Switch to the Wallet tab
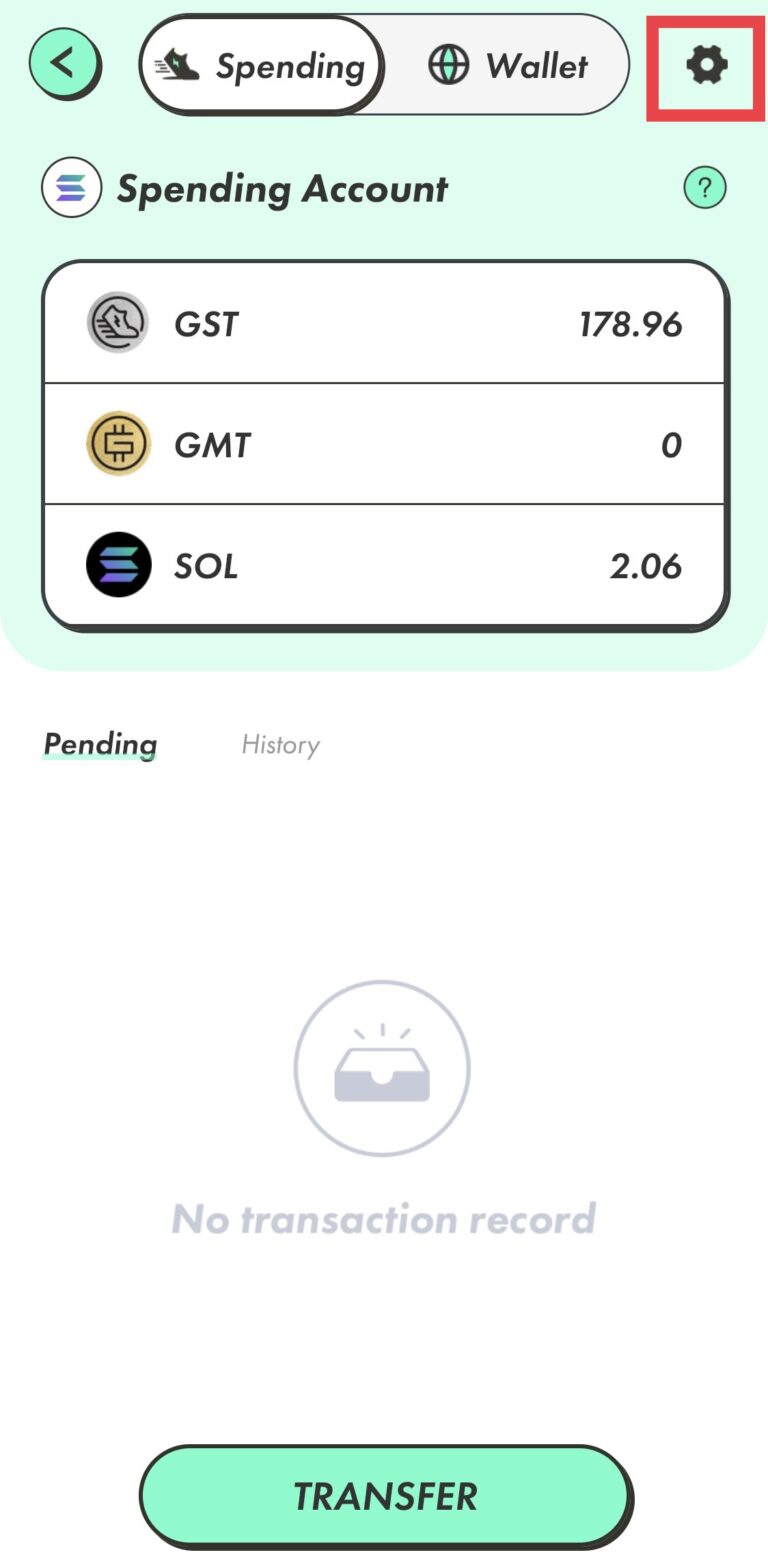 (x=507, y=66)
